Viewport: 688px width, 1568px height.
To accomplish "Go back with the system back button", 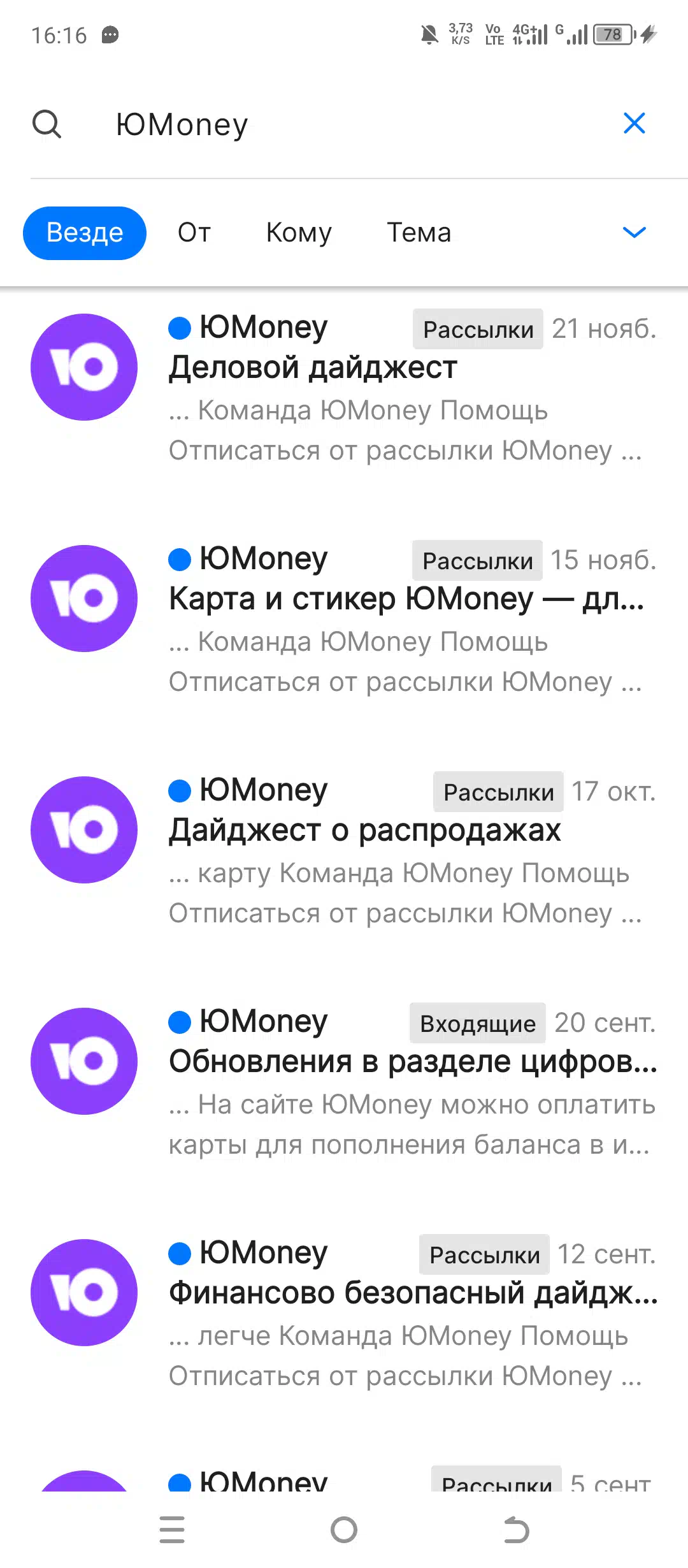I will click(x=516, y=1530).
